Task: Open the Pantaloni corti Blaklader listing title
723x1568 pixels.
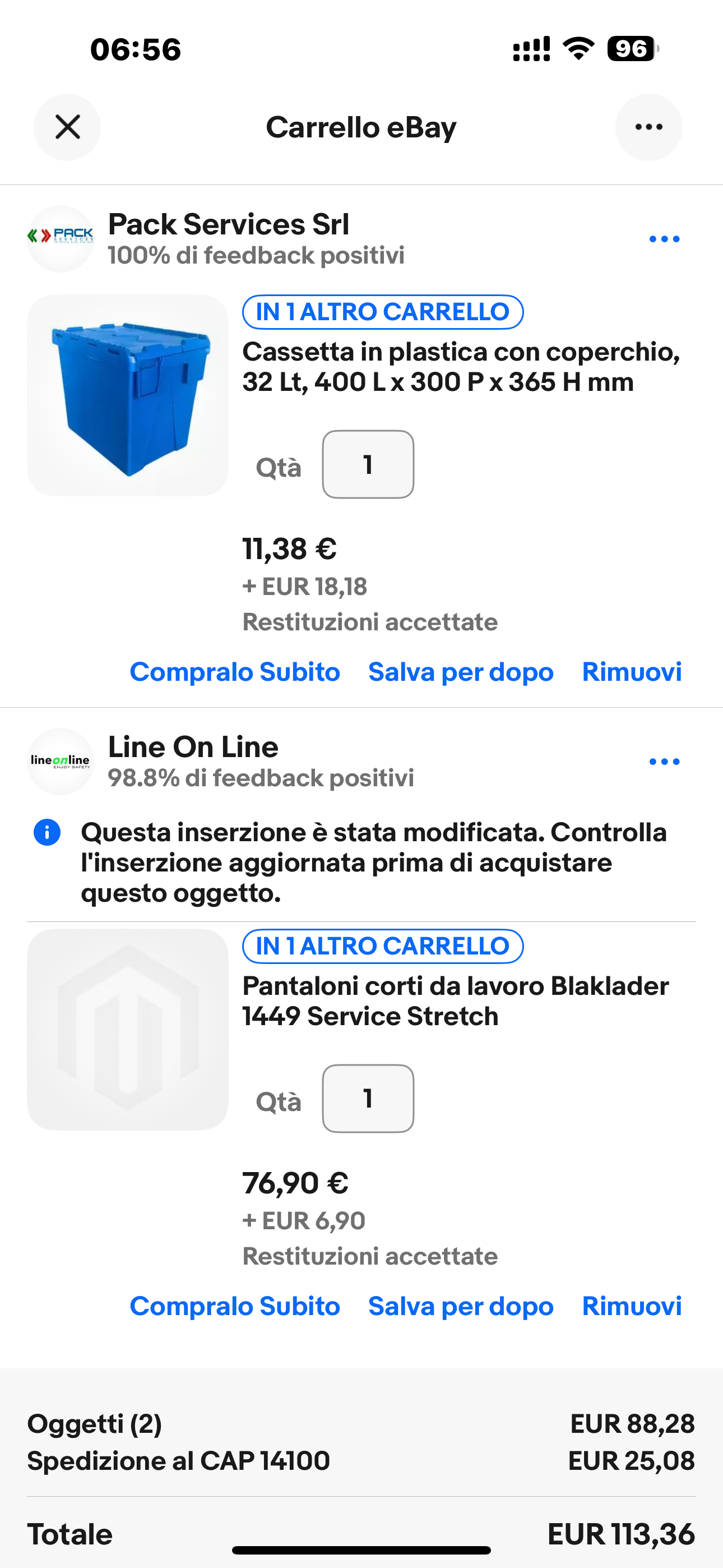Action: (x=455, y=1001)
